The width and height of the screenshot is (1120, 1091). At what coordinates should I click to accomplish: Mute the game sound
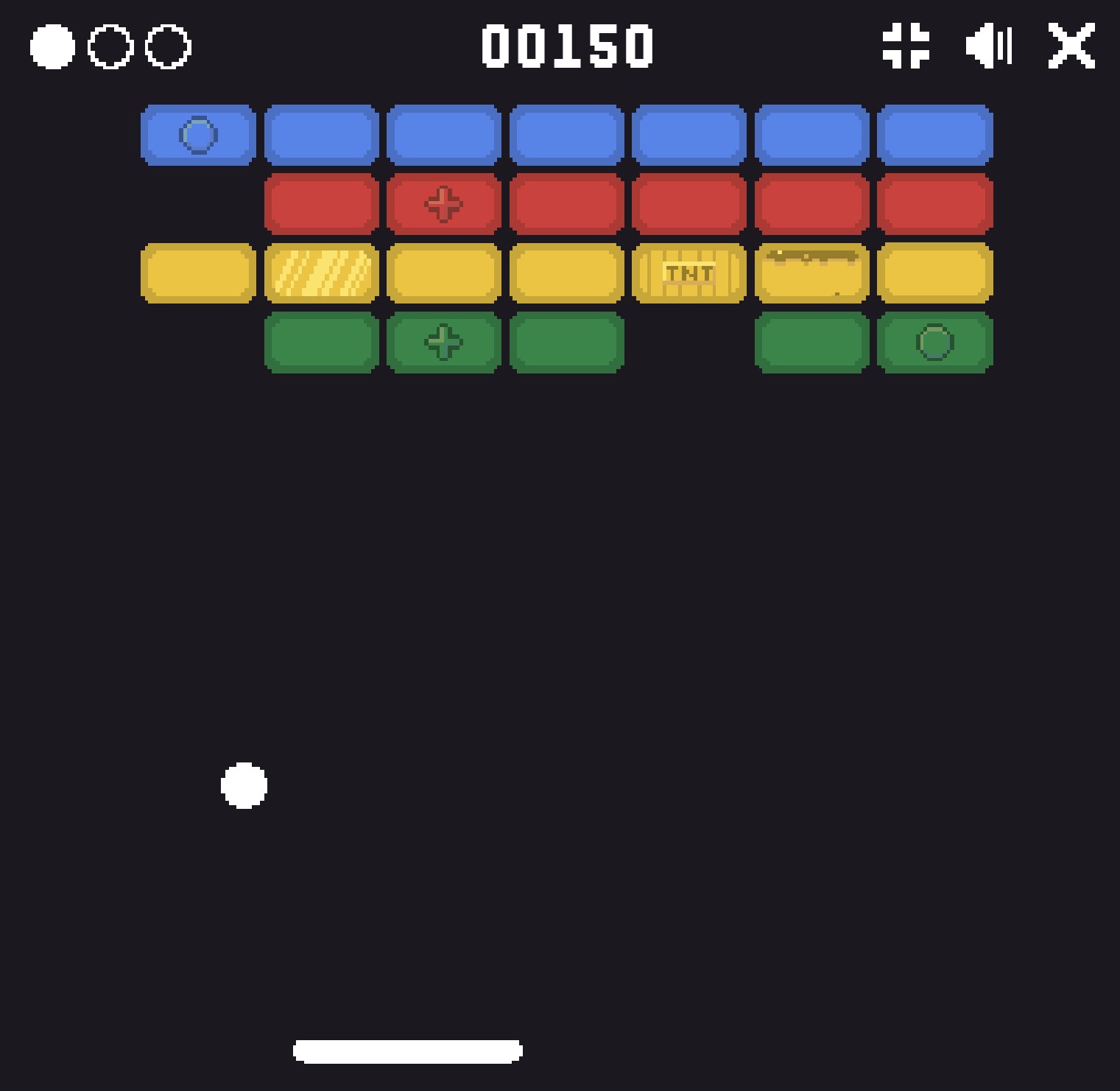(x=988, y=46)
